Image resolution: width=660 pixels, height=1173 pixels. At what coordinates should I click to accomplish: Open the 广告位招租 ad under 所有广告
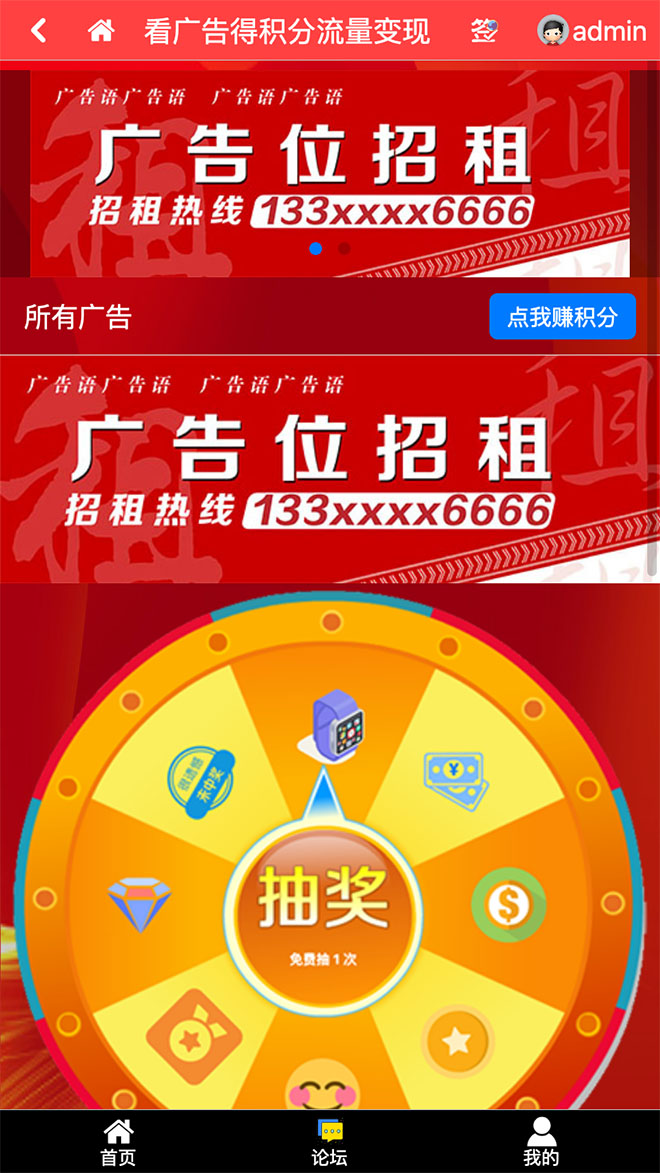pyautogui.click(x=330, y=468)
